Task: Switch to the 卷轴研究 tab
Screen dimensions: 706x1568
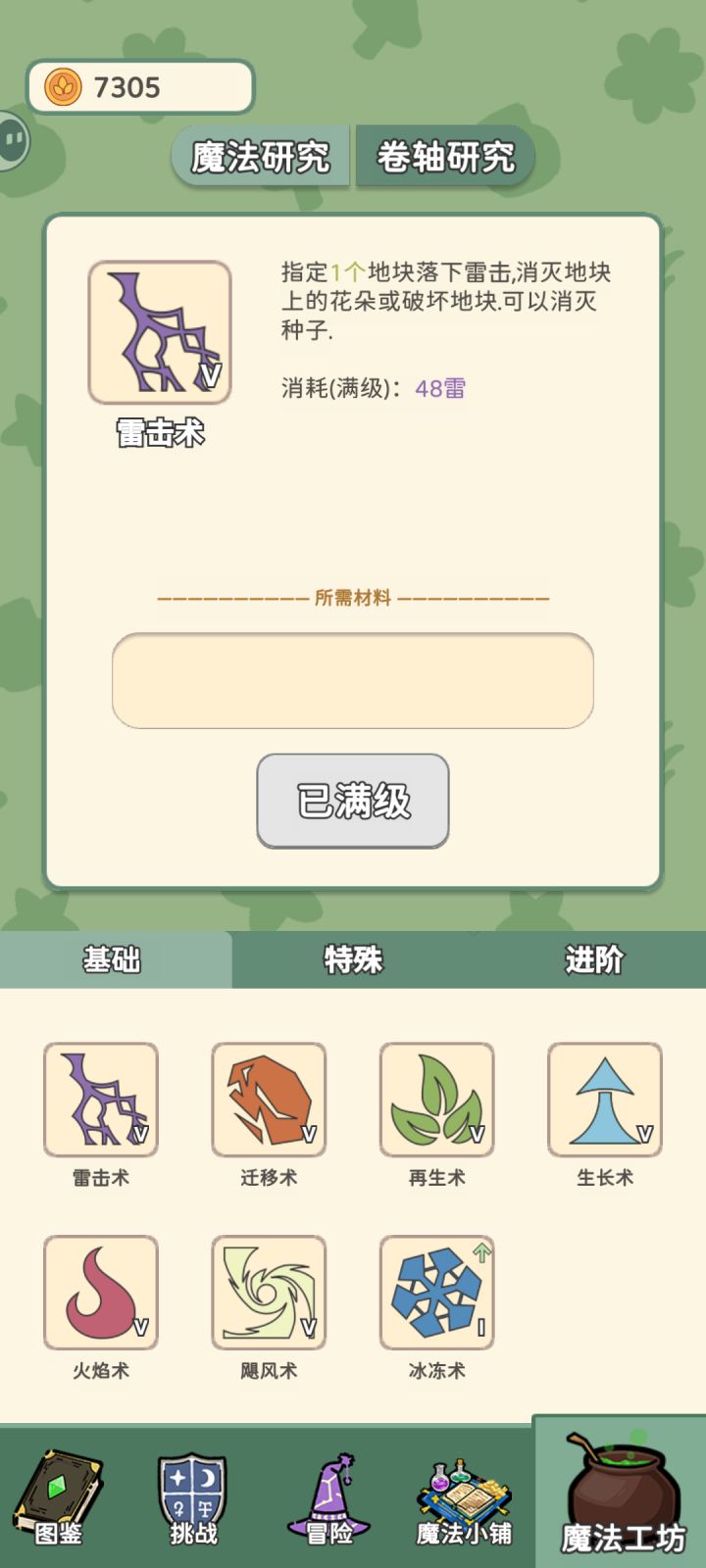Action: click(x=444, y=155)
